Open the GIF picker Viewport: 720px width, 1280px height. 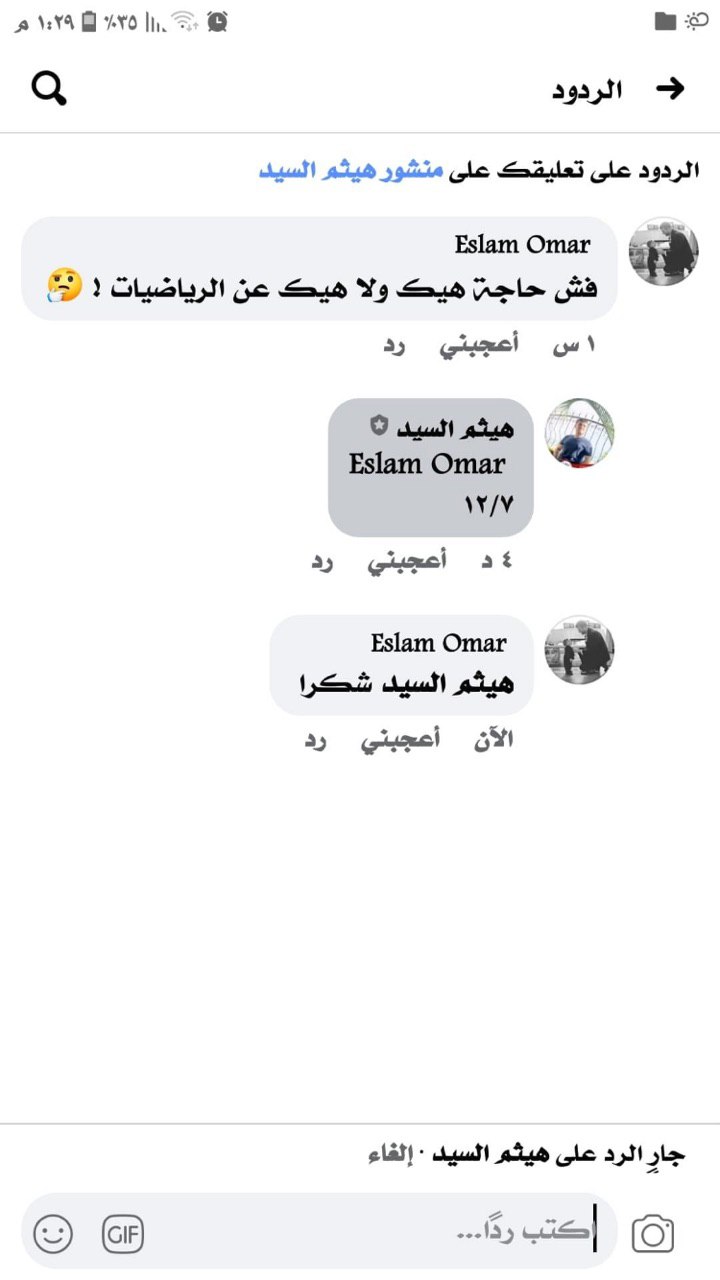click(123, 1233)
